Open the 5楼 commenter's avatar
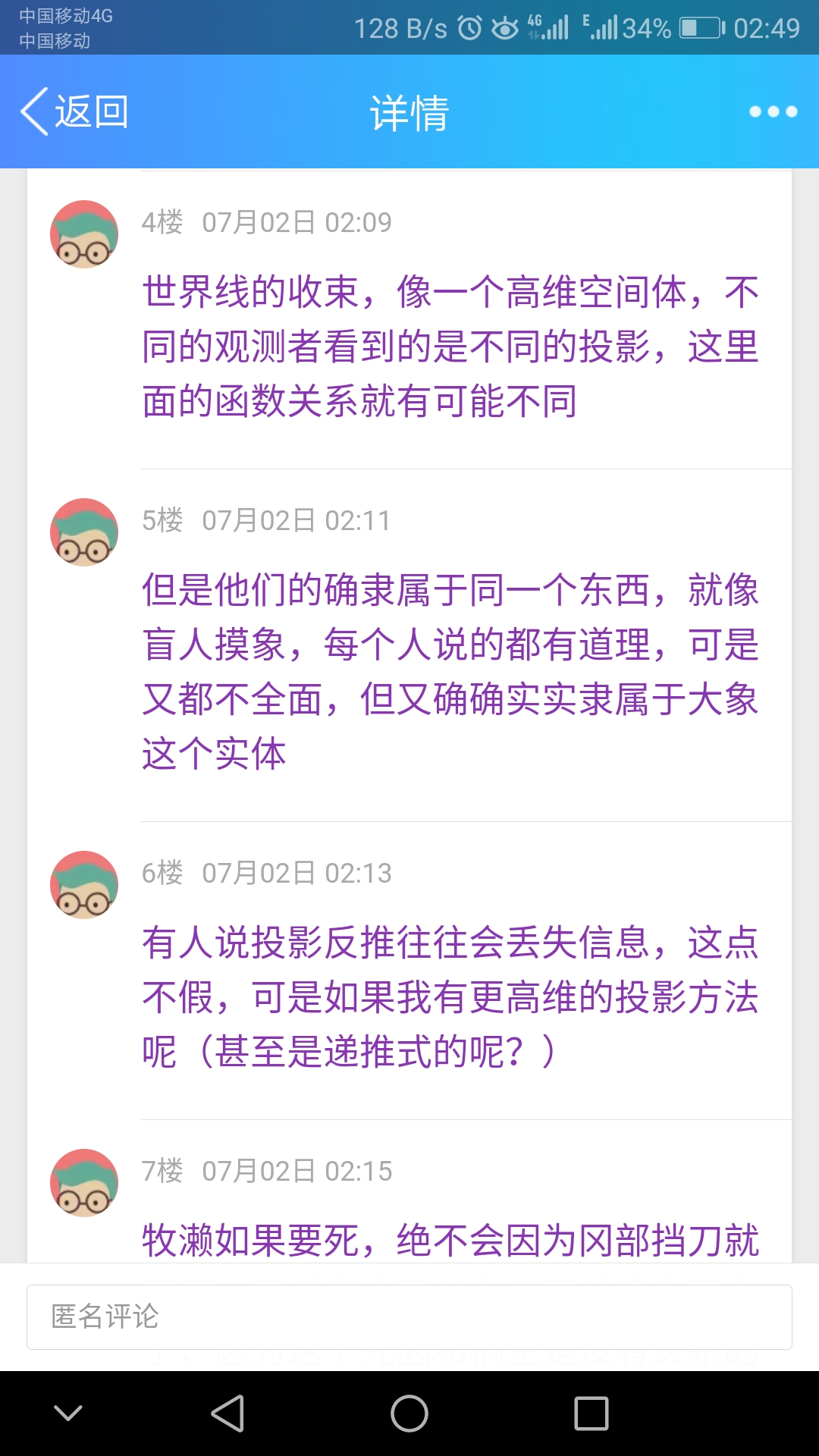This screenshot has width=819, height=1456. (84, 532)
